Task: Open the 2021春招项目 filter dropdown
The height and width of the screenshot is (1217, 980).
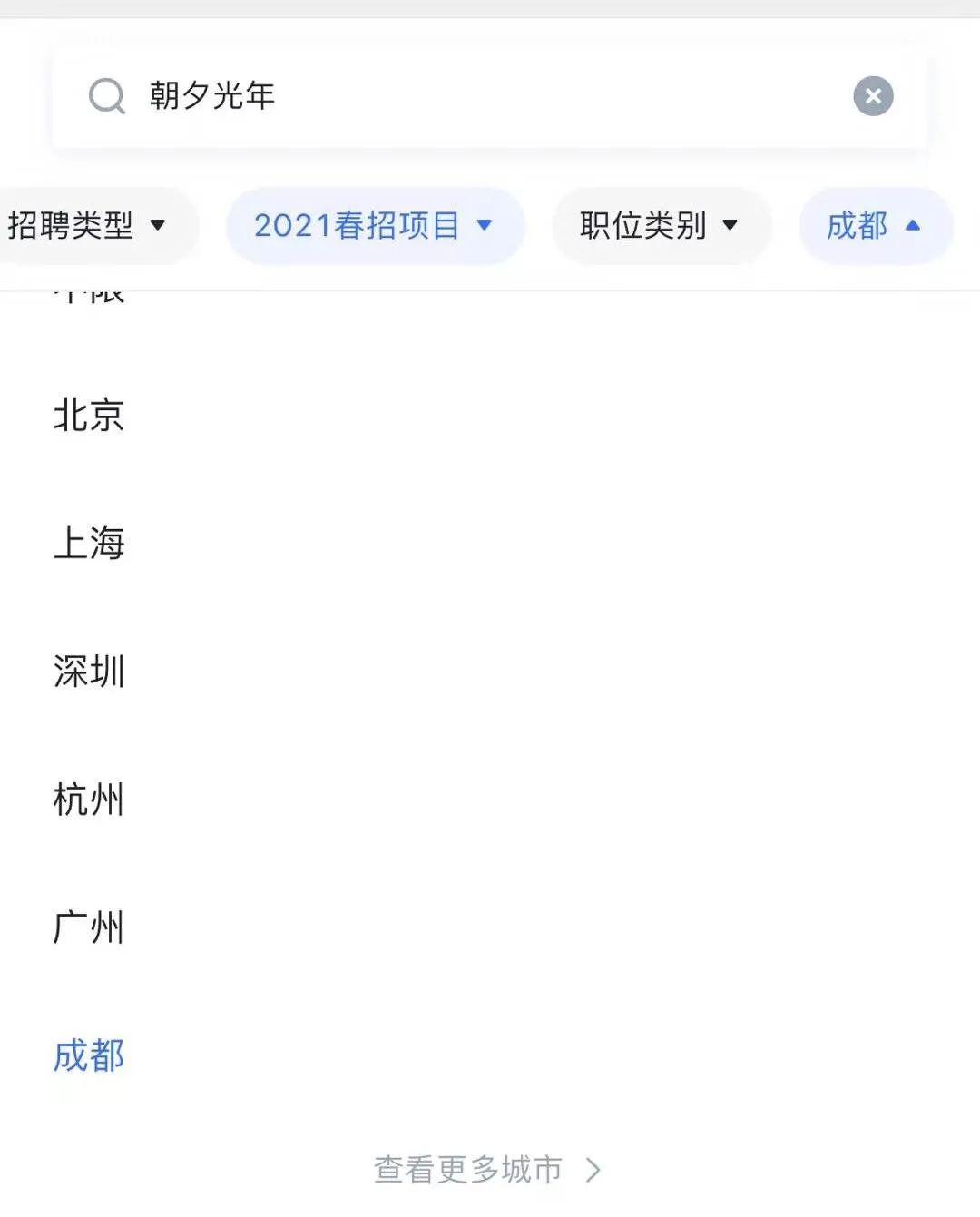Action: [374, 225]
